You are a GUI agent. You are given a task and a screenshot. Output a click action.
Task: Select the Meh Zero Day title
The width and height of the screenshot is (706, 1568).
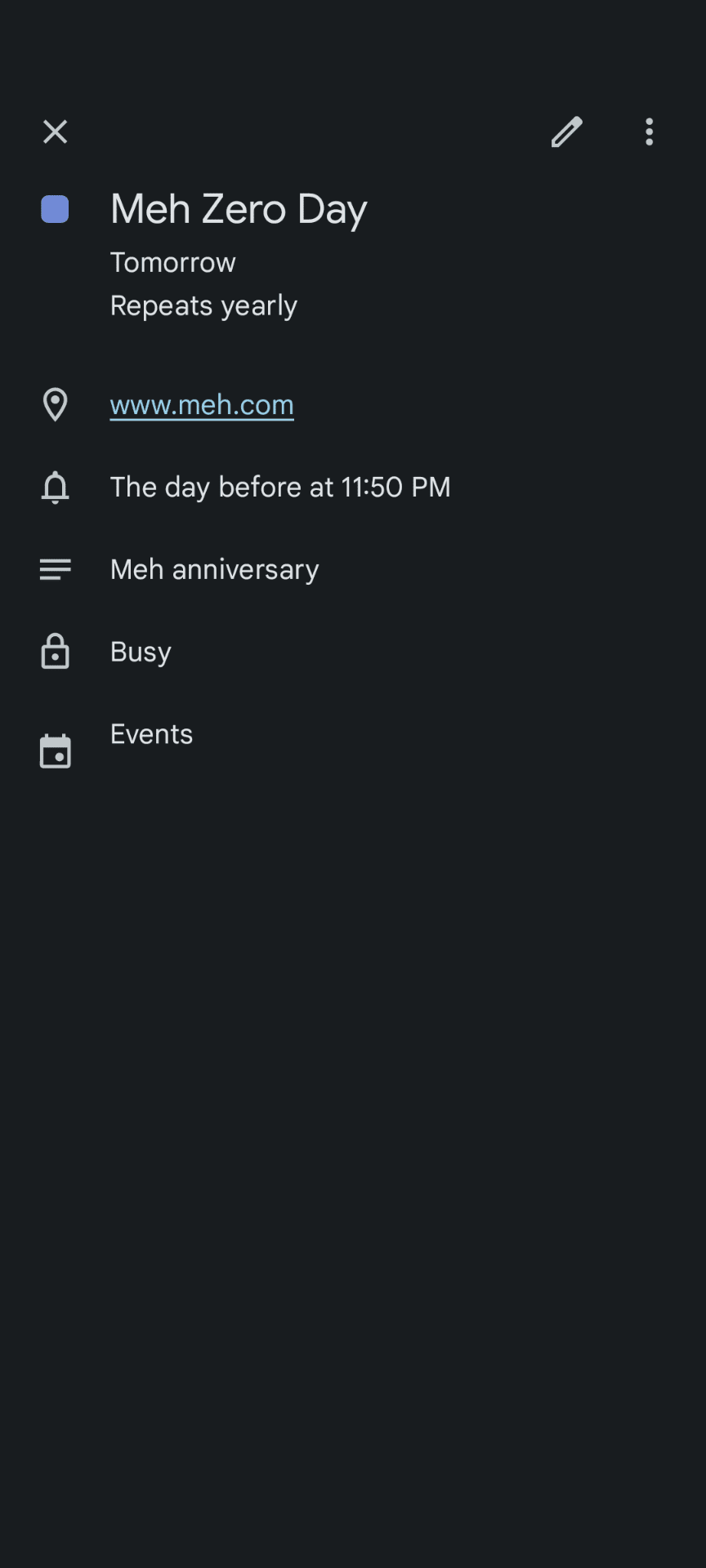tap(239, 209)
